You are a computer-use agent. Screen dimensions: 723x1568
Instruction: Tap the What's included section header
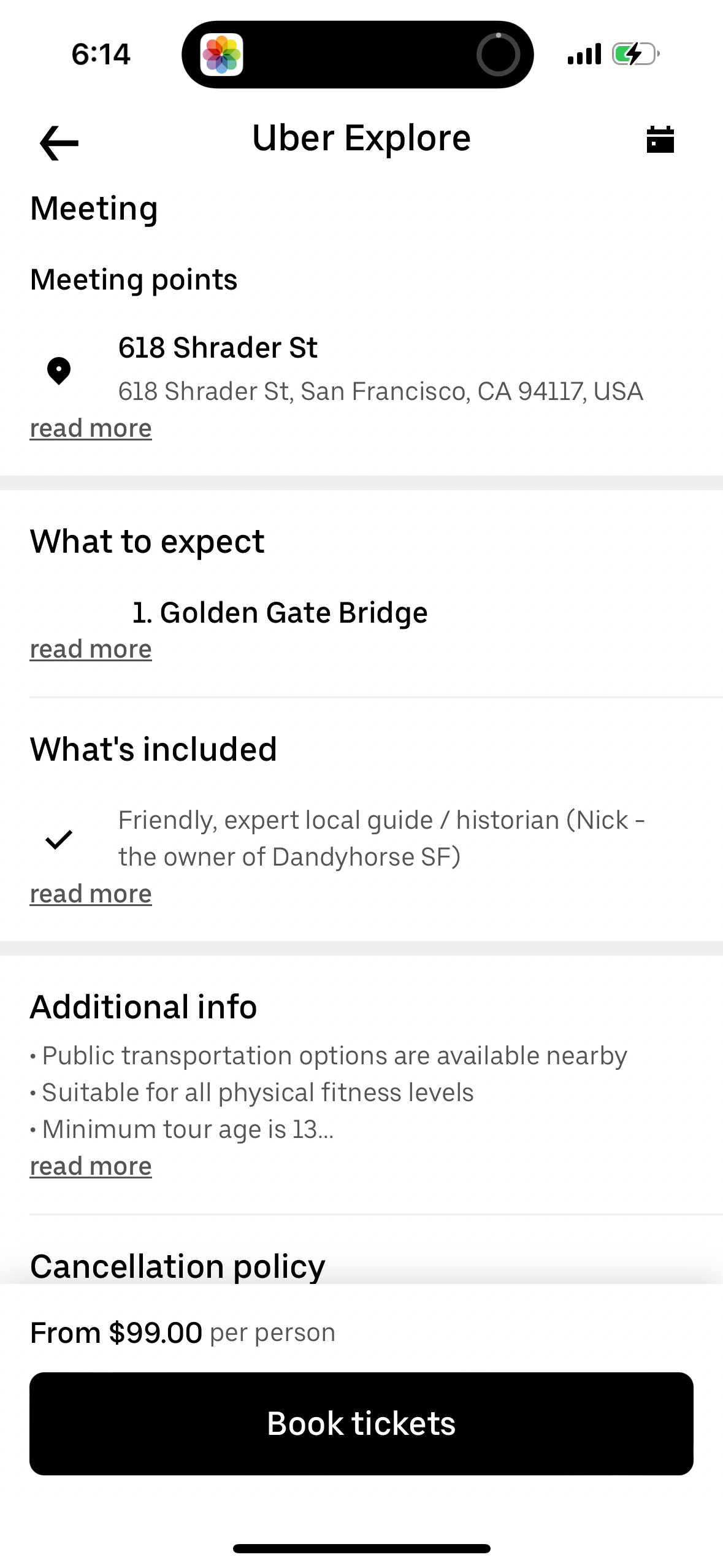[x=153, y=748]
